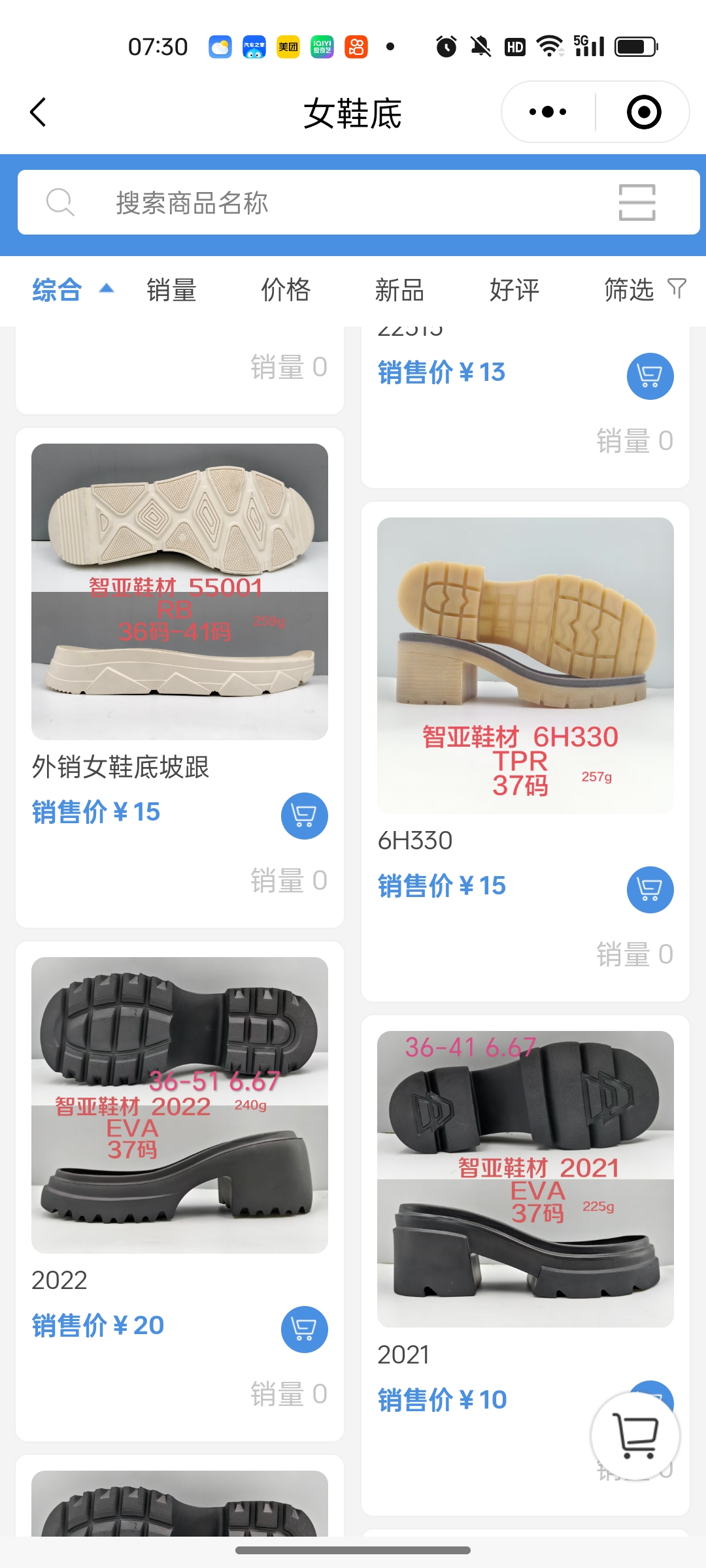706x1568 pixels.
Task: Add the ¥13 item to cart
Action: pos(650,376)
